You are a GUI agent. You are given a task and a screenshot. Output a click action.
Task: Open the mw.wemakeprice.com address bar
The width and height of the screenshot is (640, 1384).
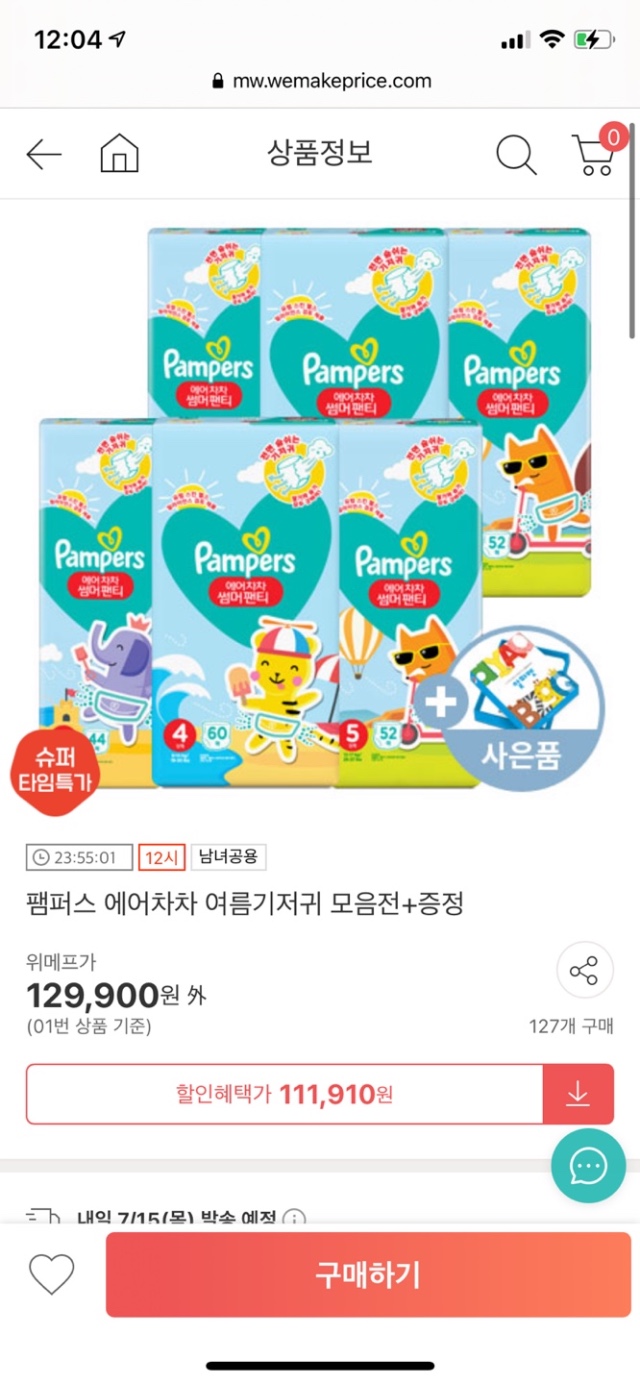[x=320, y=81]
